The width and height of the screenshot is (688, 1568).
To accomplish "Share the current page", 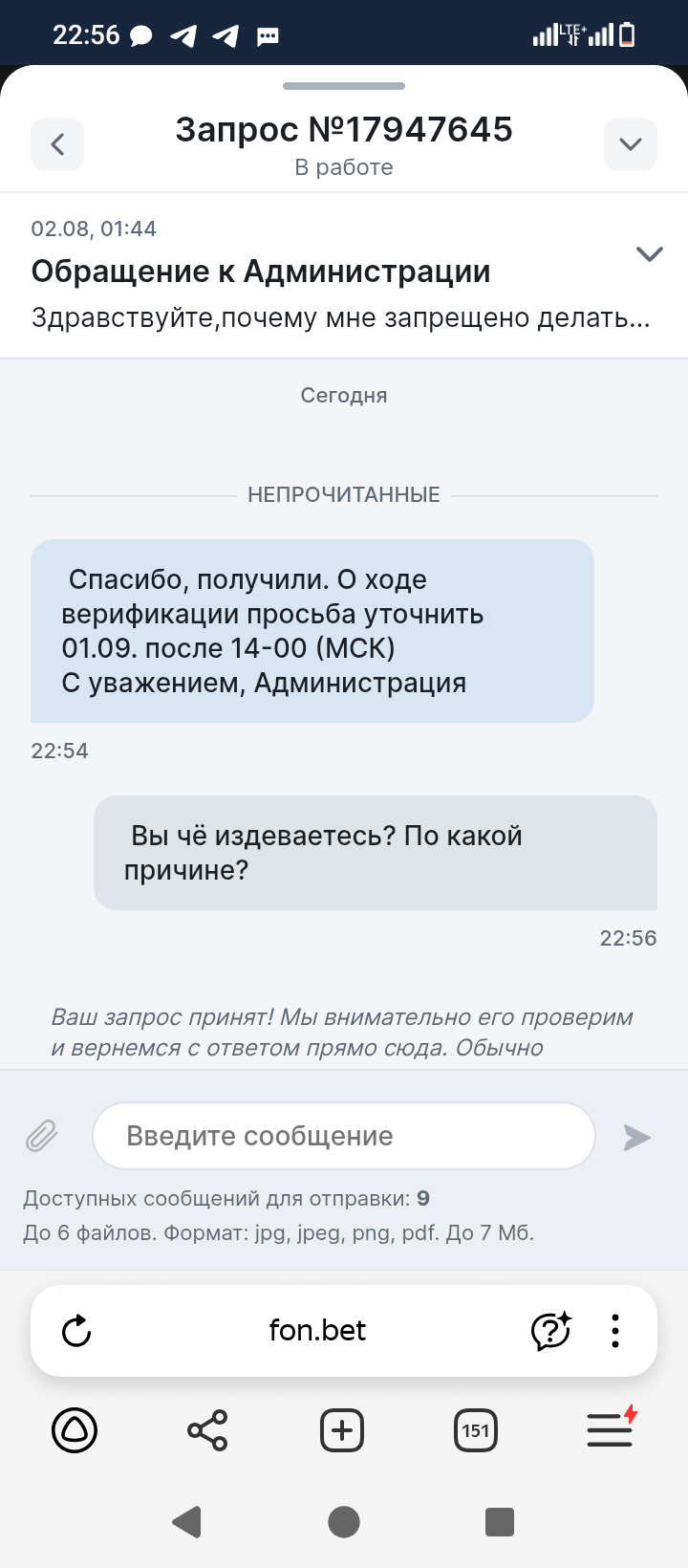I will point(207,1430).
